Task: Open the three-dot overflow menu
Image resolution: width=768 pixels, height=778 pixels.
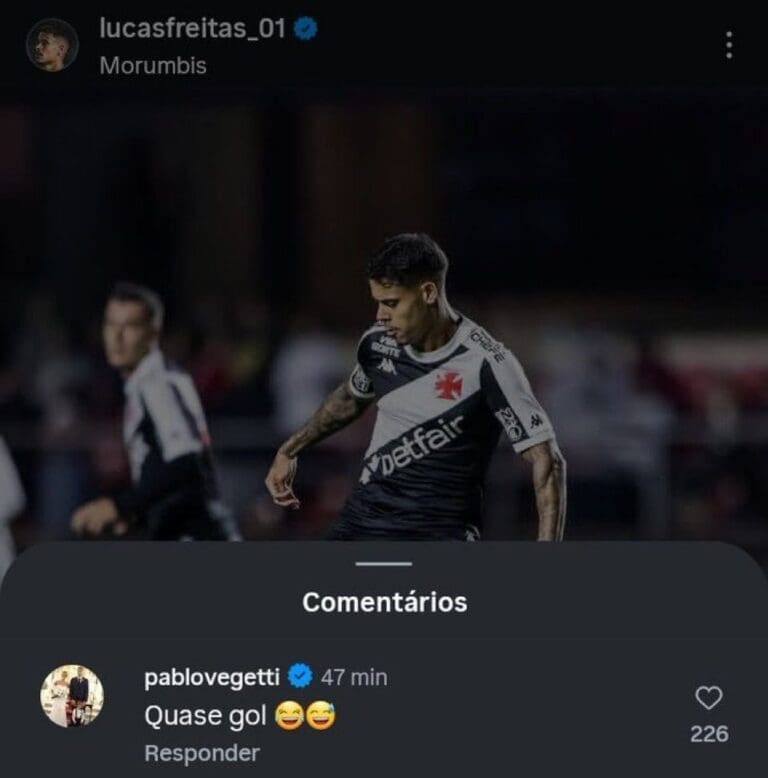Action: [x=728, y=45]
